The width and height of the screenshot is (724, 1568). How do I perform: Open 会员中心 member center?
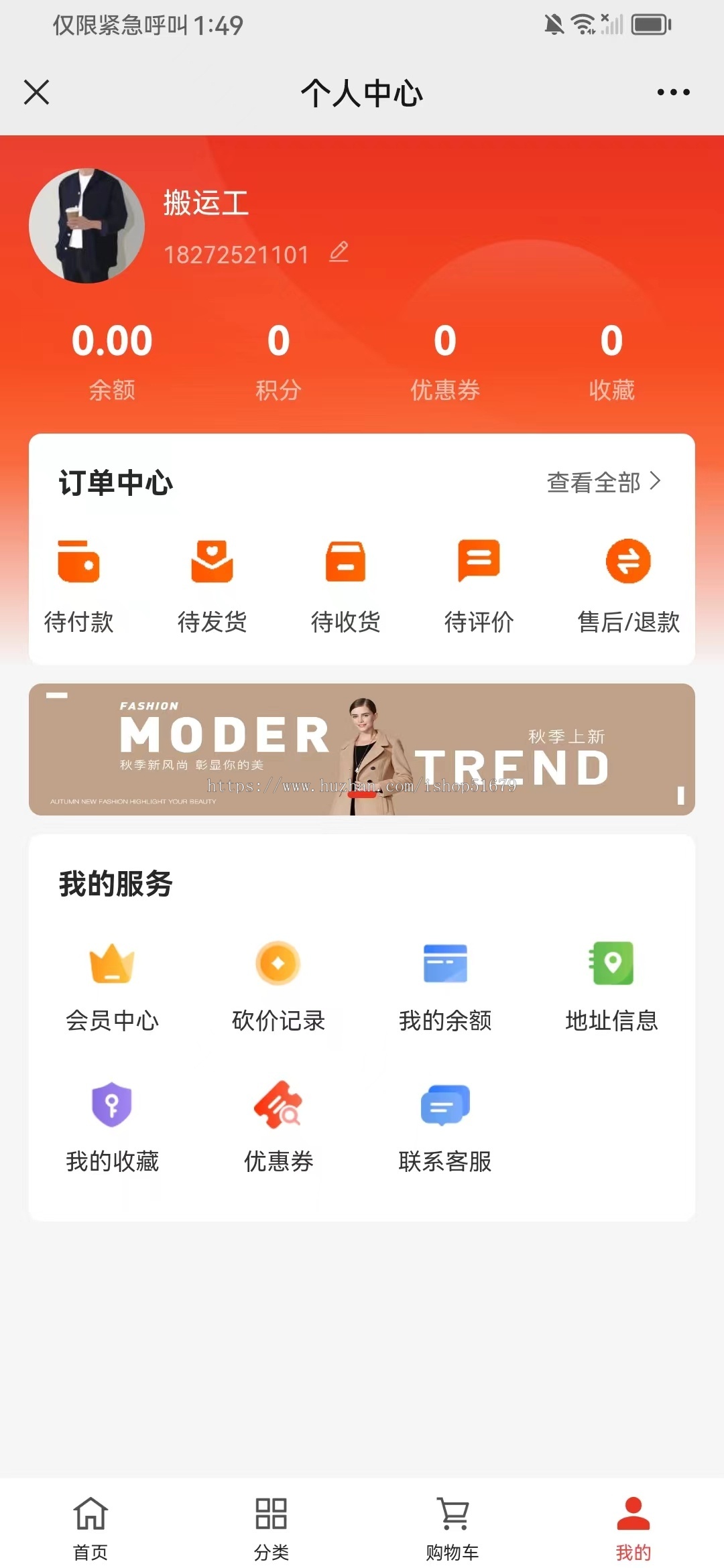(x=112, y=985)
